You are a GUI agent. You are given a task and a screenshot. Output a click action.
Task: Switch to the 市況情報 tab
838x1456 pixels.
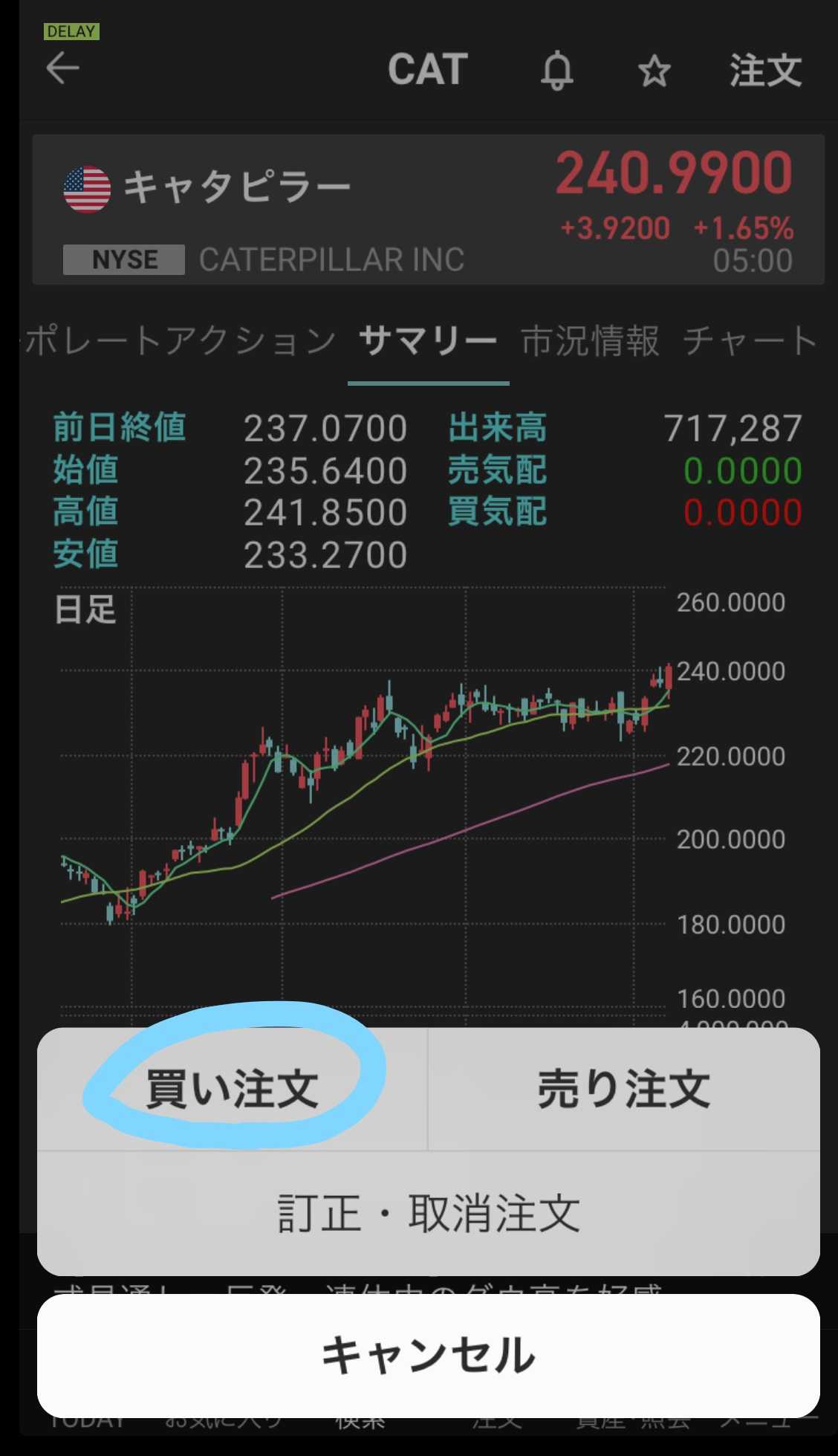(x=591, y=340)
